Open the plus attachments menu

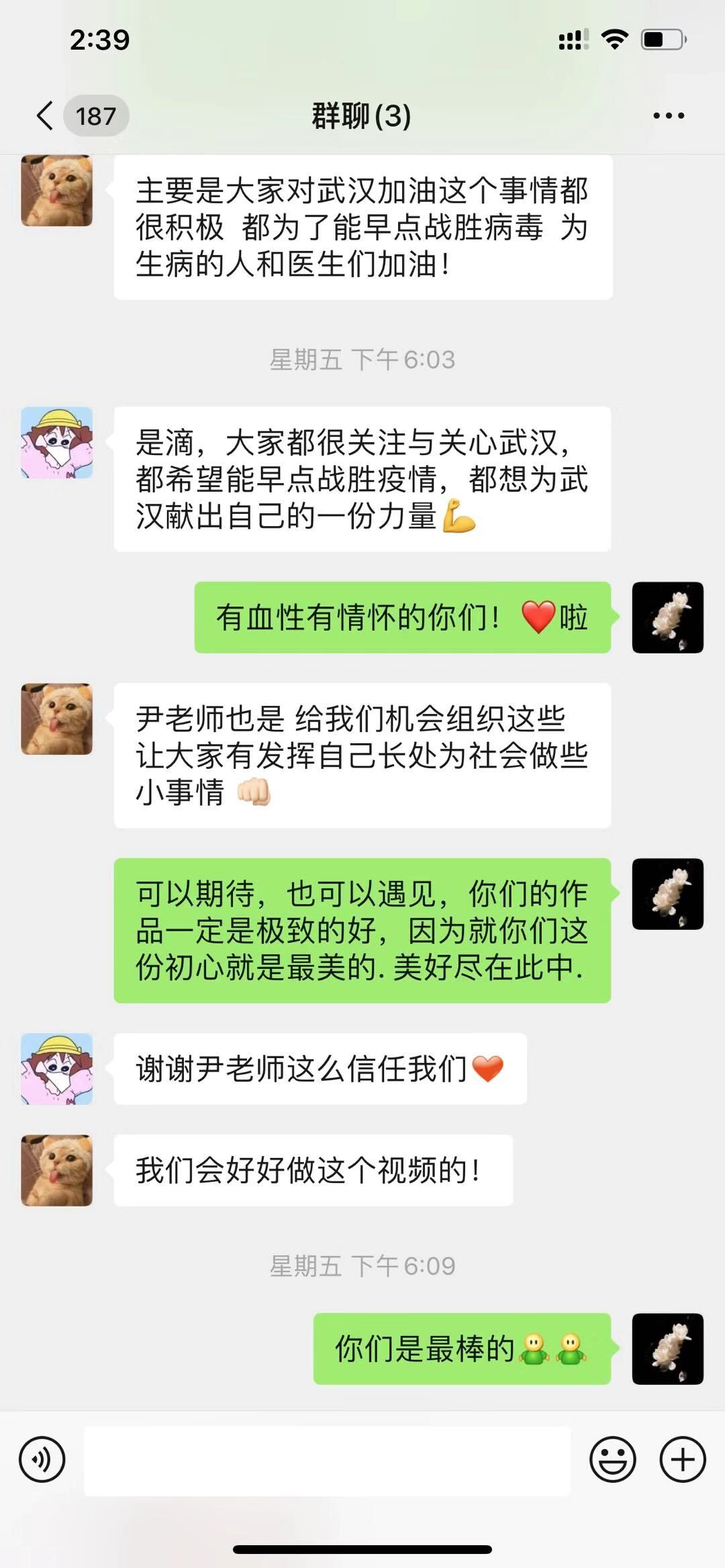click(x=683, y=1459)
